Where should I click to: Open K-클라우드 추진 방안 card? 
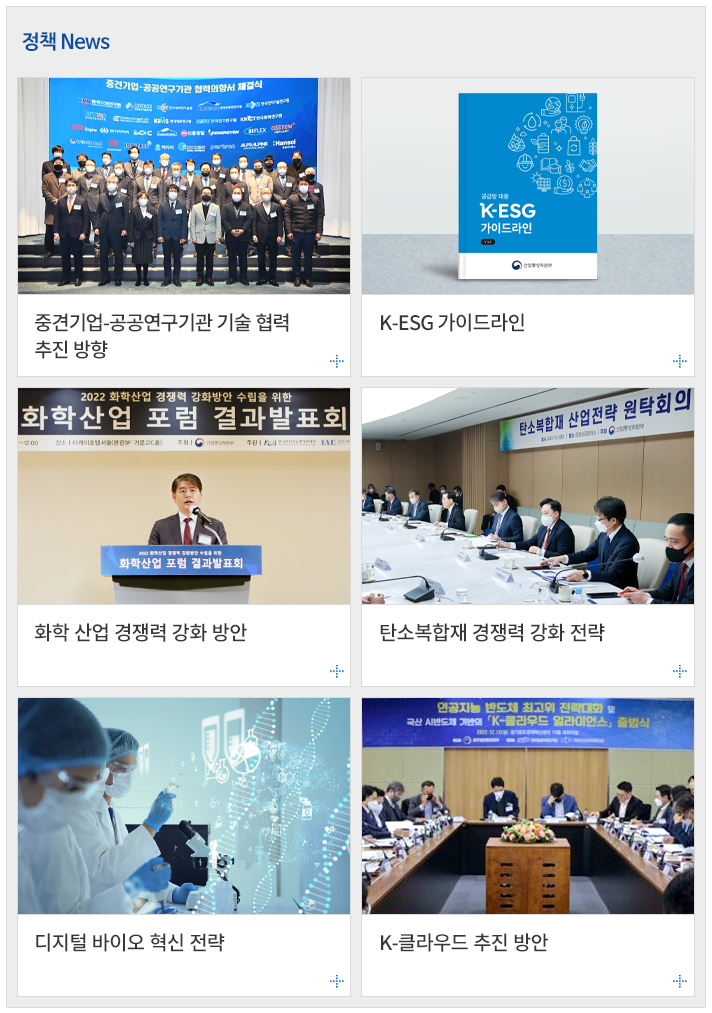(x=464, y=942)
